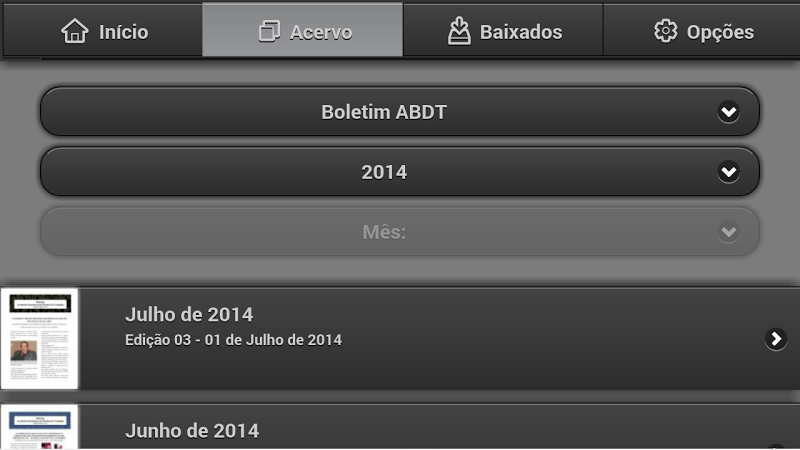
Task: Go to the Acervo tab
Action: (304, 31)
